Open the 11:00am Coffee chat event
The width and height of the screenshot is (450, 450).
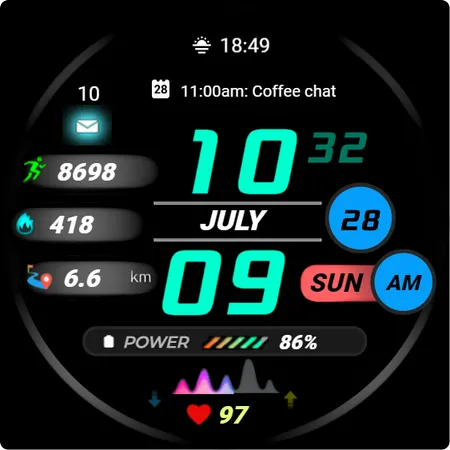pos(244,90)
